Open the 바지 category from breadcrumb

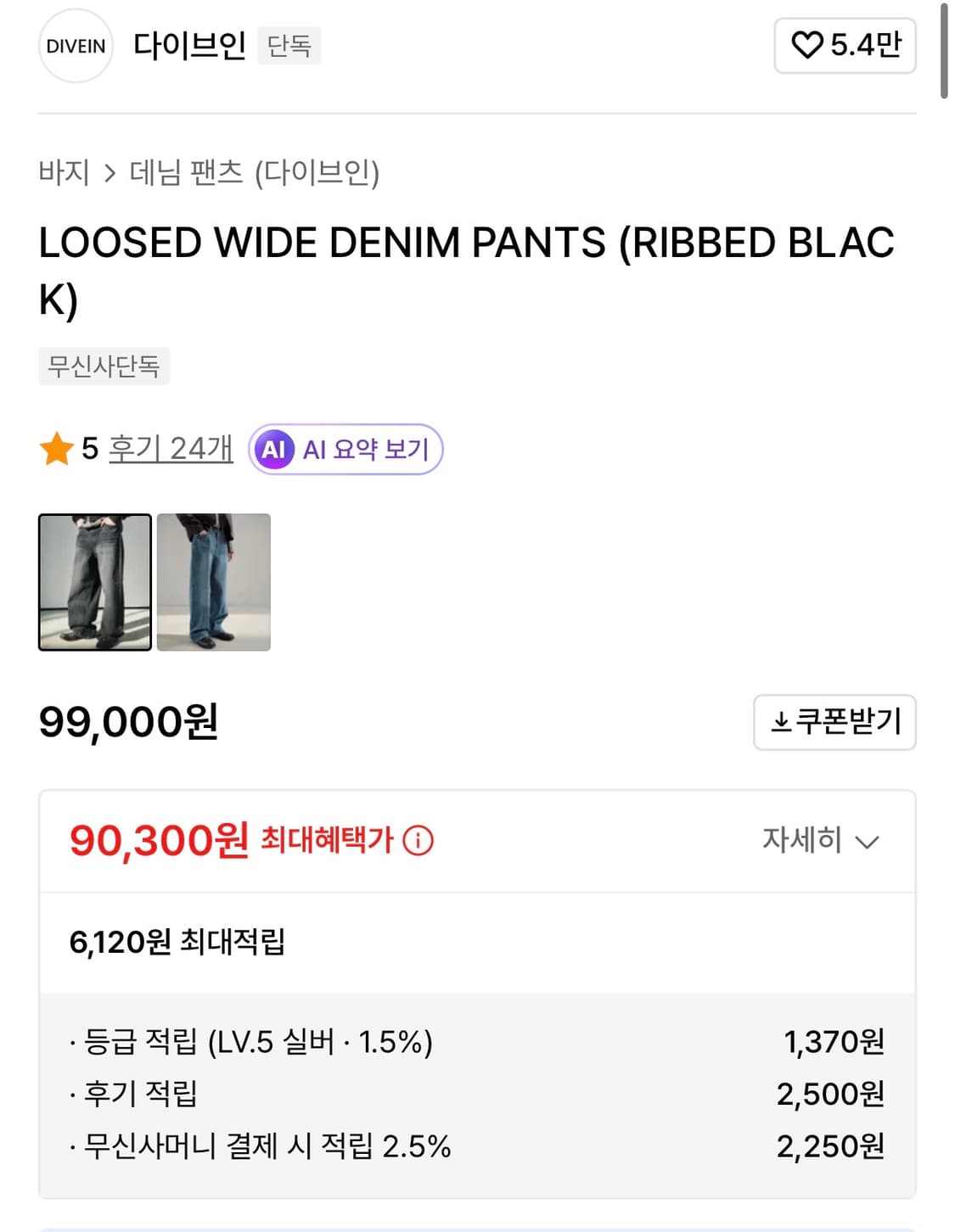point(65,171)
